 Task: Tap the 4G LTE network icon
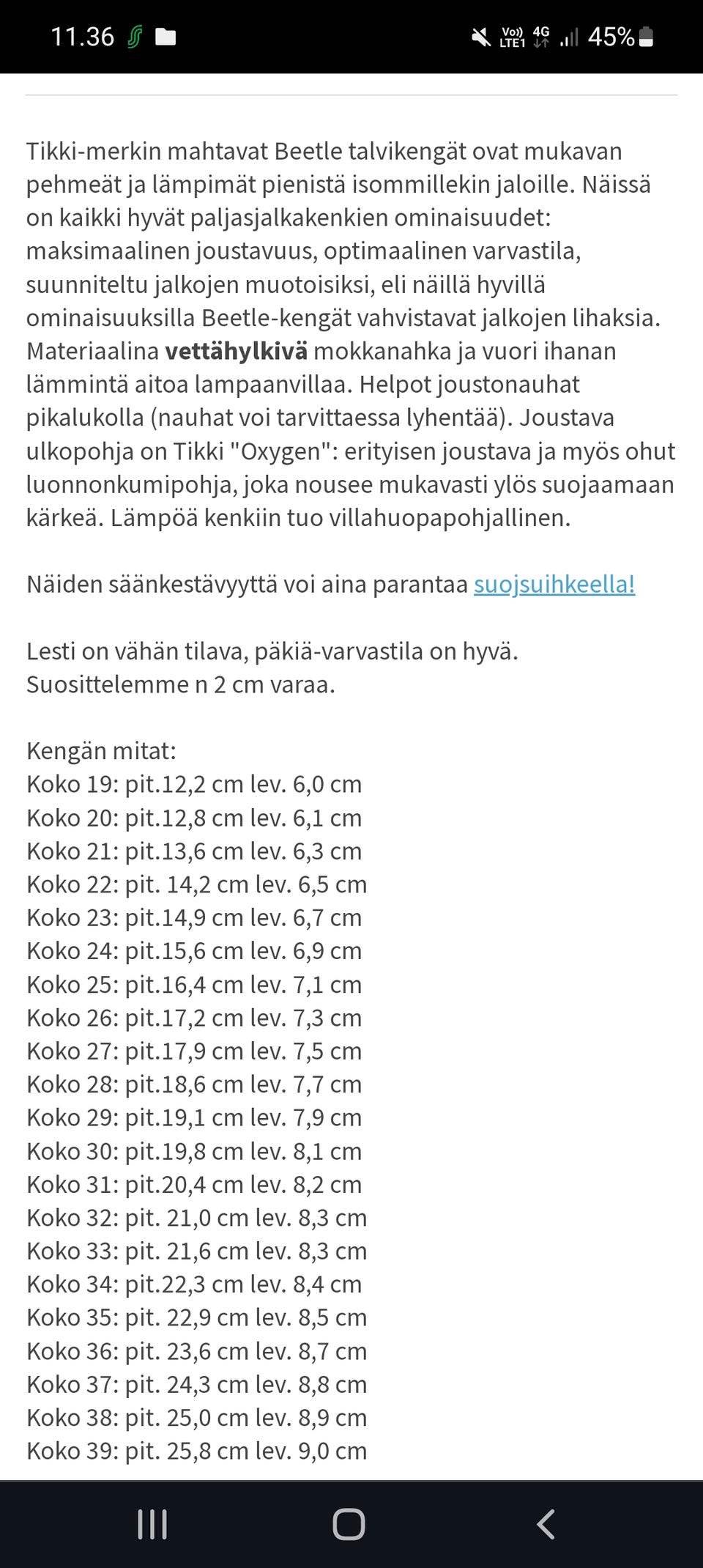(x=543, y=37)
